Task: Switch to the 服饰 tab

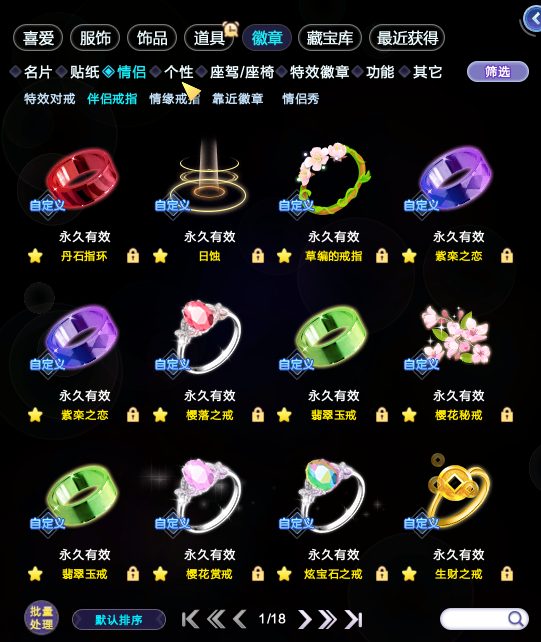Action: pyautogui.click(x=95, y=38)
